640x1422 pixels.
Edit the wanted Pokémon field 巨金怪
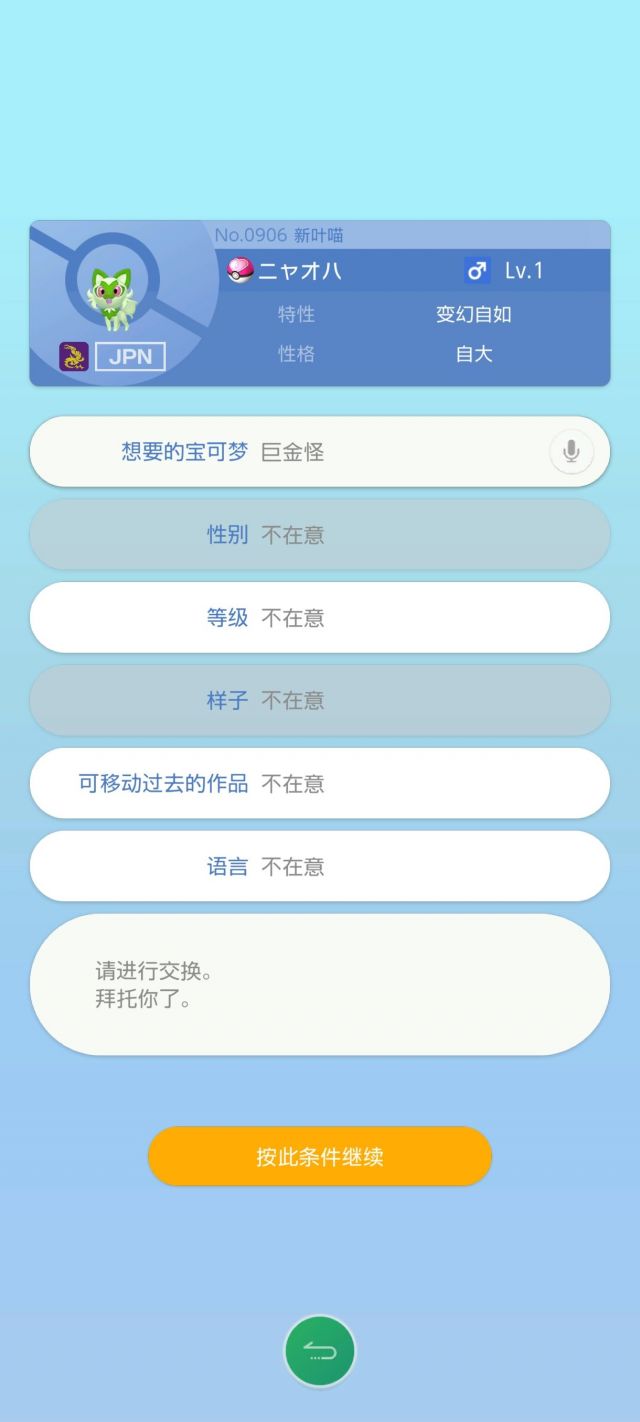tap(320, 452)
